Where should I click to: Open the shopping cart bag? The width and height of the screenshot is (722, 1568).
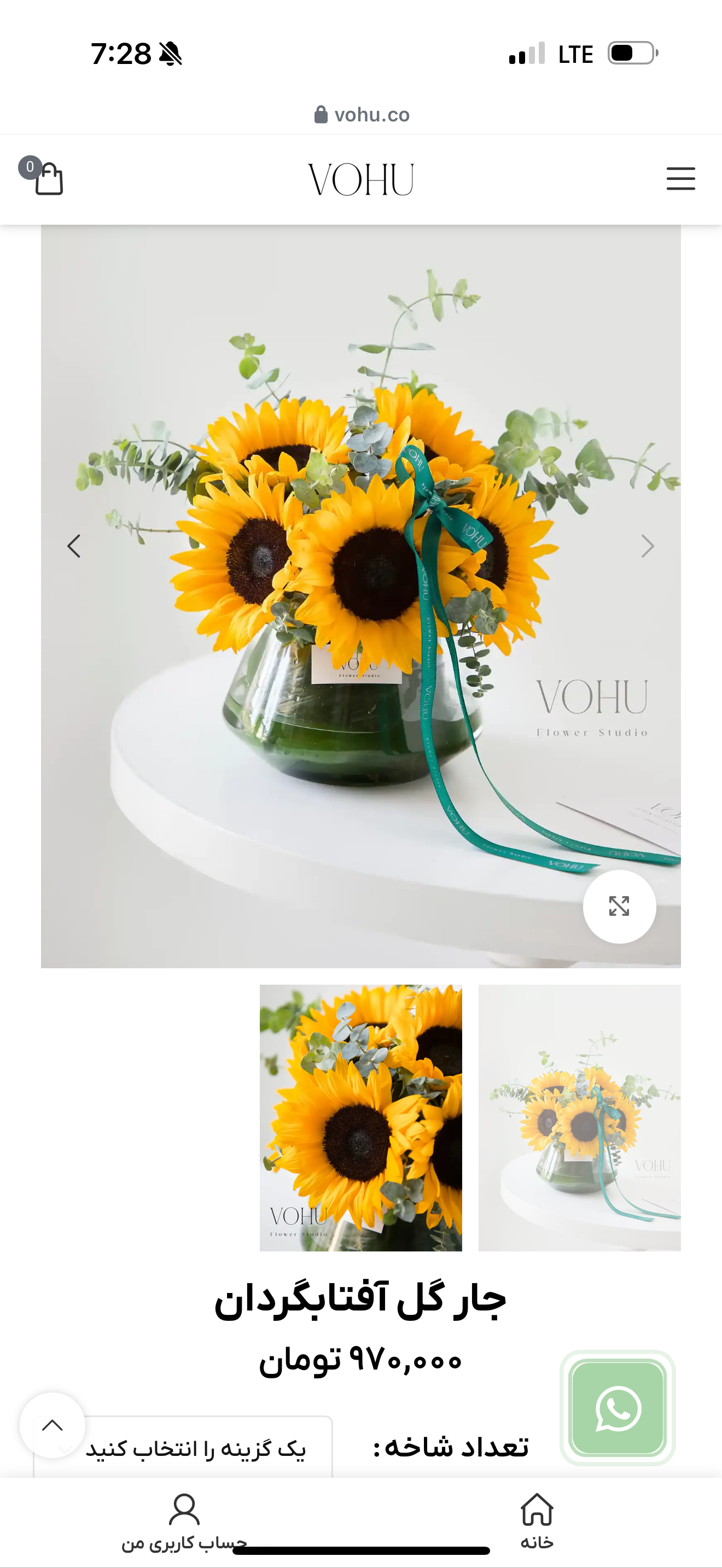coord(48,178)
